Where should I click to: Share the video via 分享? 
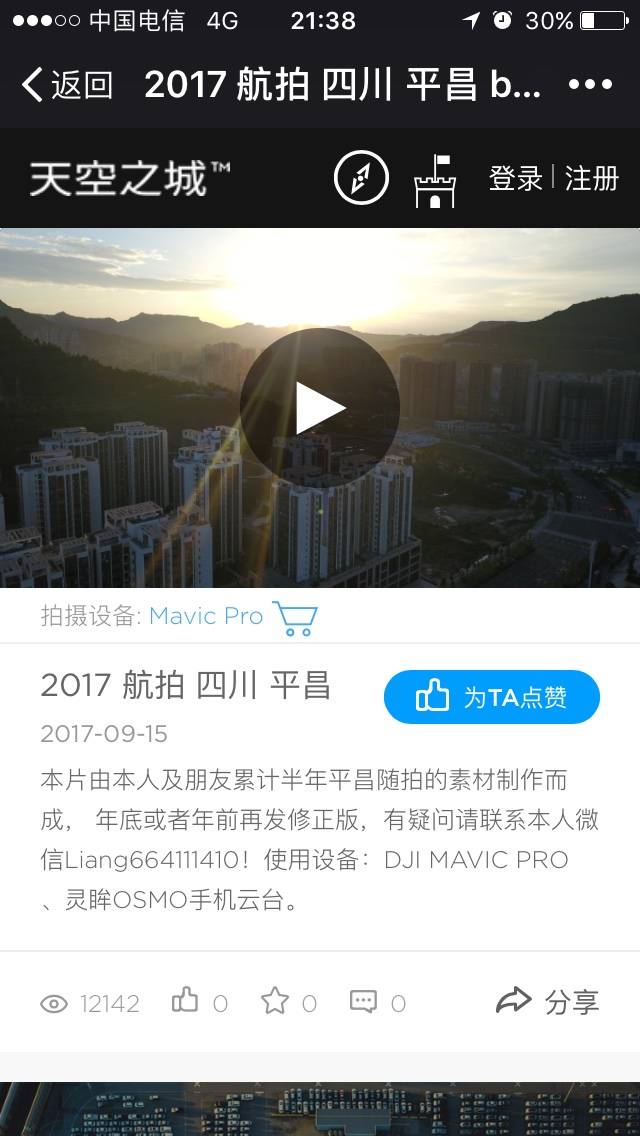[x=548, y=1001]
